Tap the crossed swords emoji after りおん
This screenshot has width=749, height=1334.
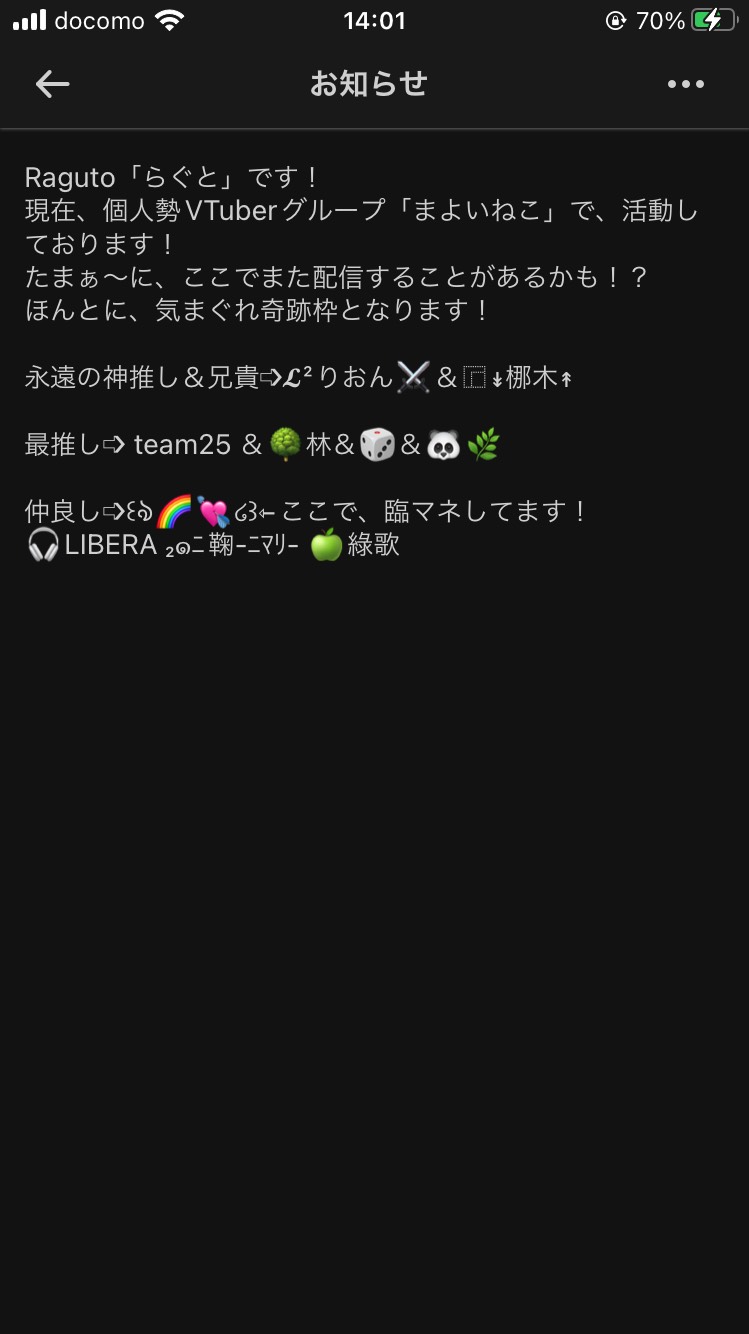414,378
